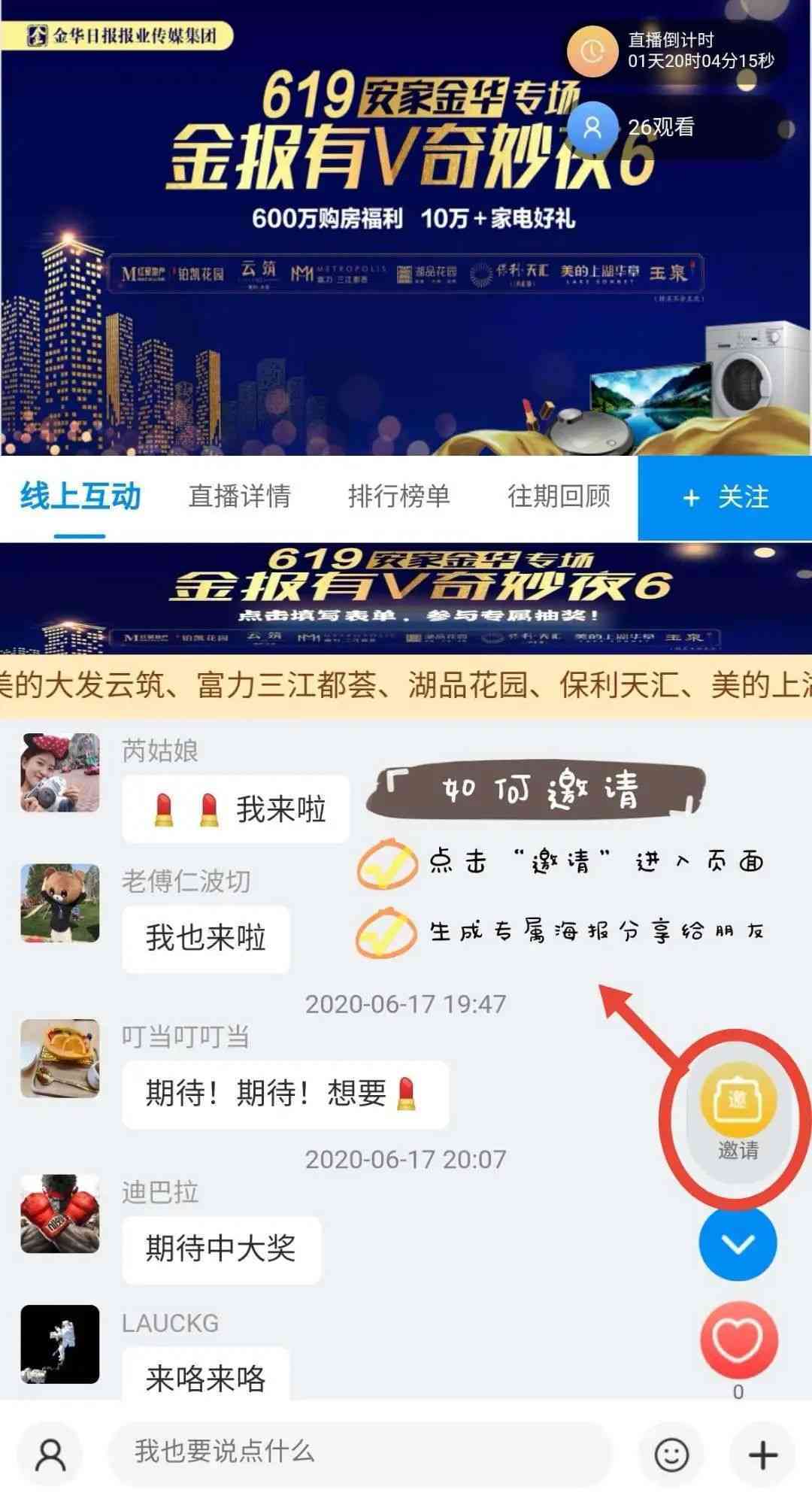Open the emoji picker
Image resolution: width=812 pixels, height=1508 pixels.
tap(671, 1454)
